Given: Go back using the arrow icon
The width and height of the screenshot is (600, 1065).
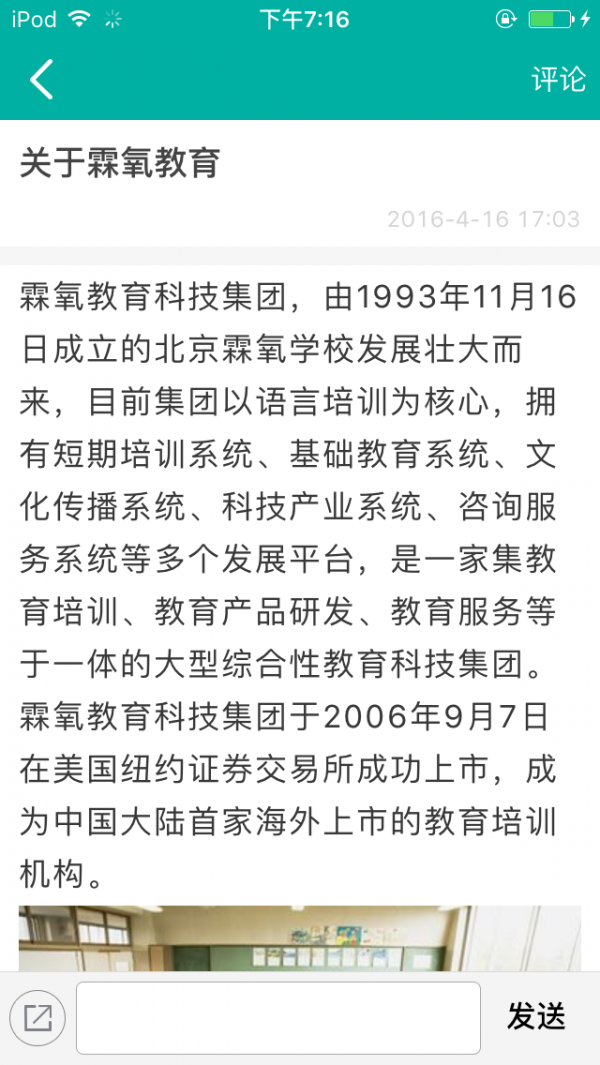Looking at the screenshot, I should [41, 79].
